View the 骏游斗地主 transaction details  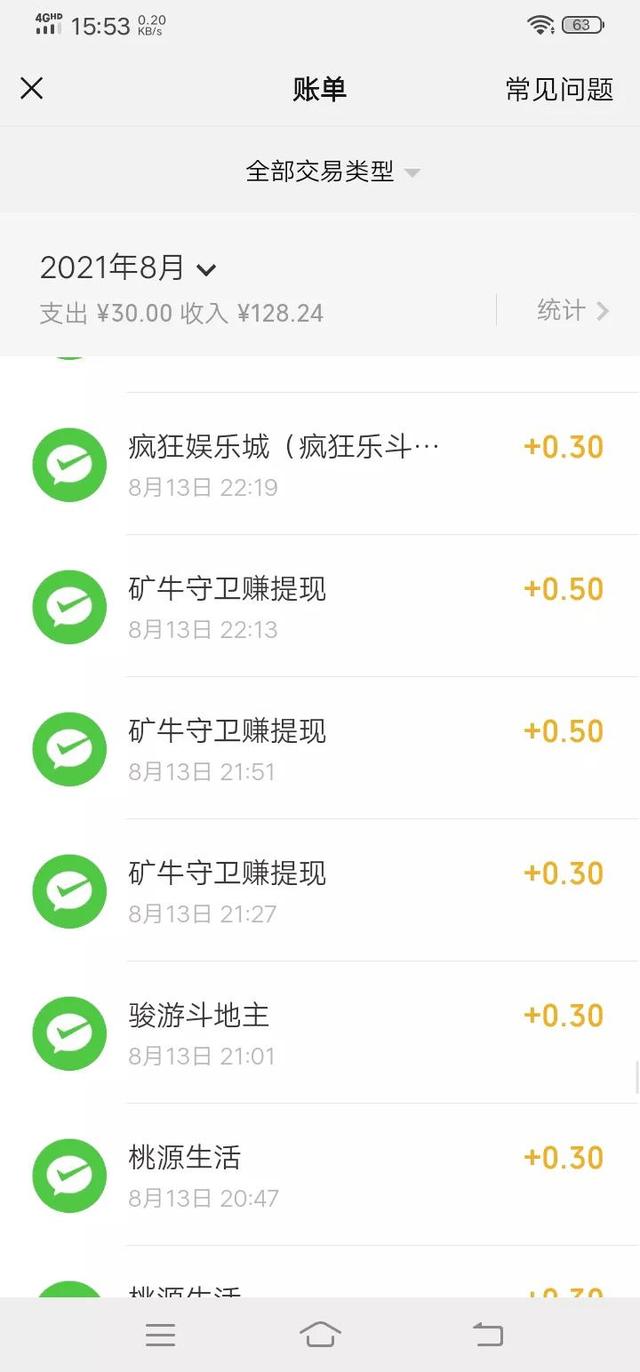(320, 1032)
